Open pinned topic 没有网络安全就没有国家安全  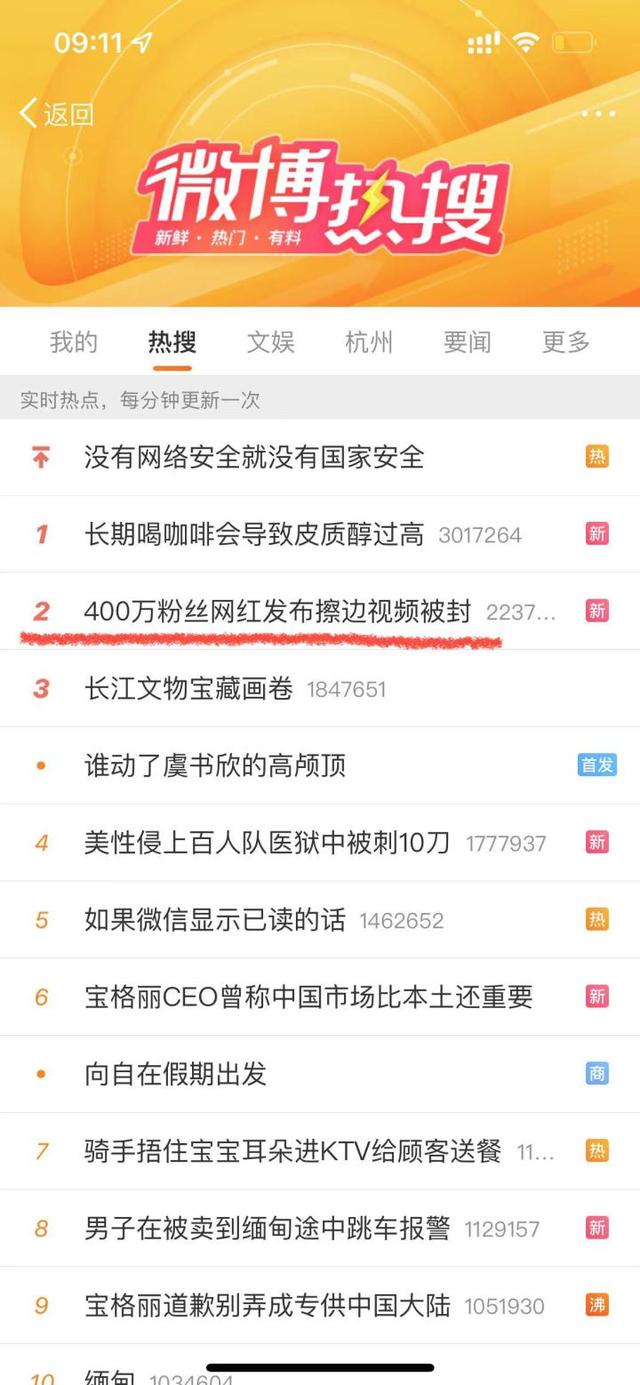tap(254, 457)
